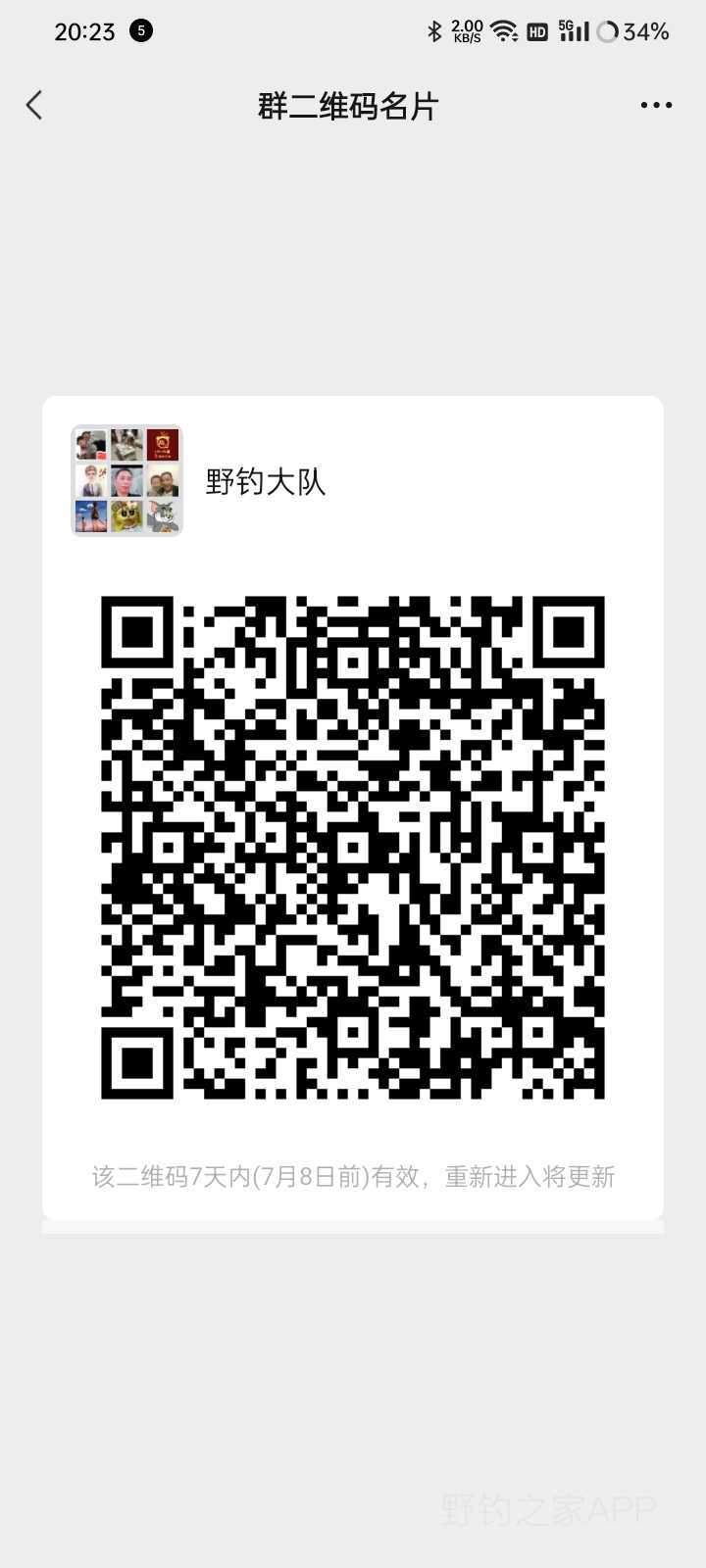Go back using the top-left arrow

tap(34, 105)
